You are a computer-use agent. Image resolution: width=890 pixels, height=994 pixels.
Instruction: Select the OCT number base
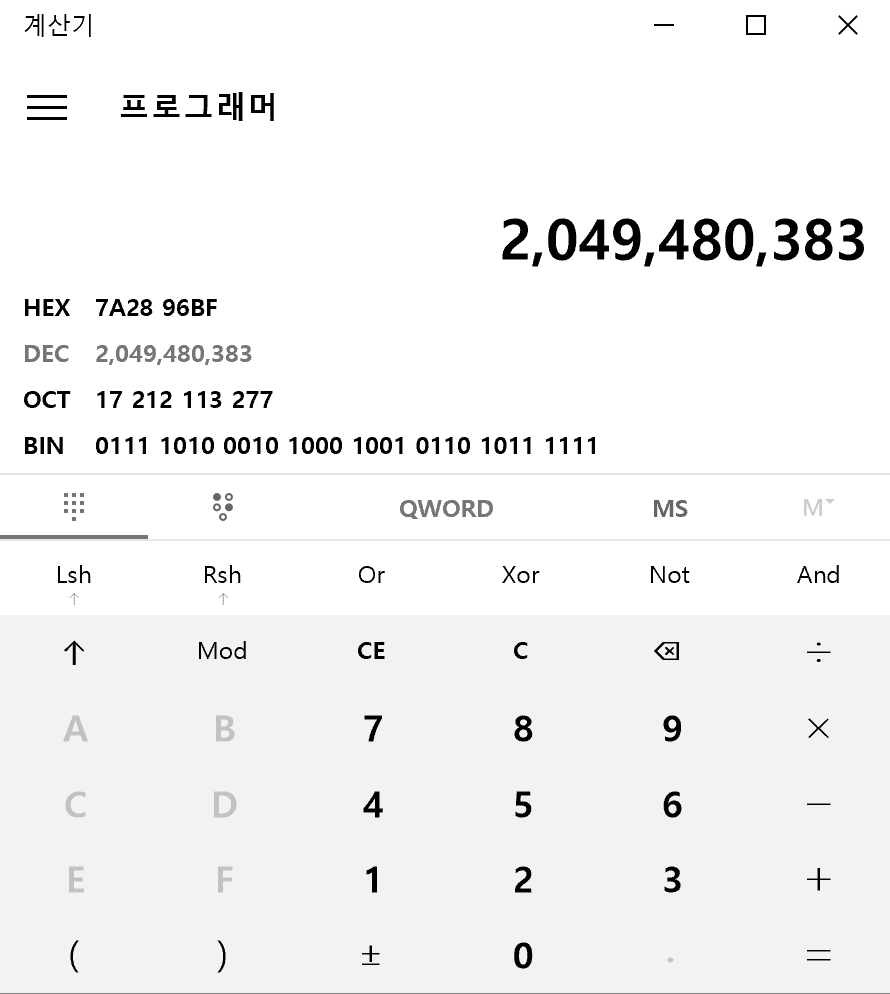point(47,400)
